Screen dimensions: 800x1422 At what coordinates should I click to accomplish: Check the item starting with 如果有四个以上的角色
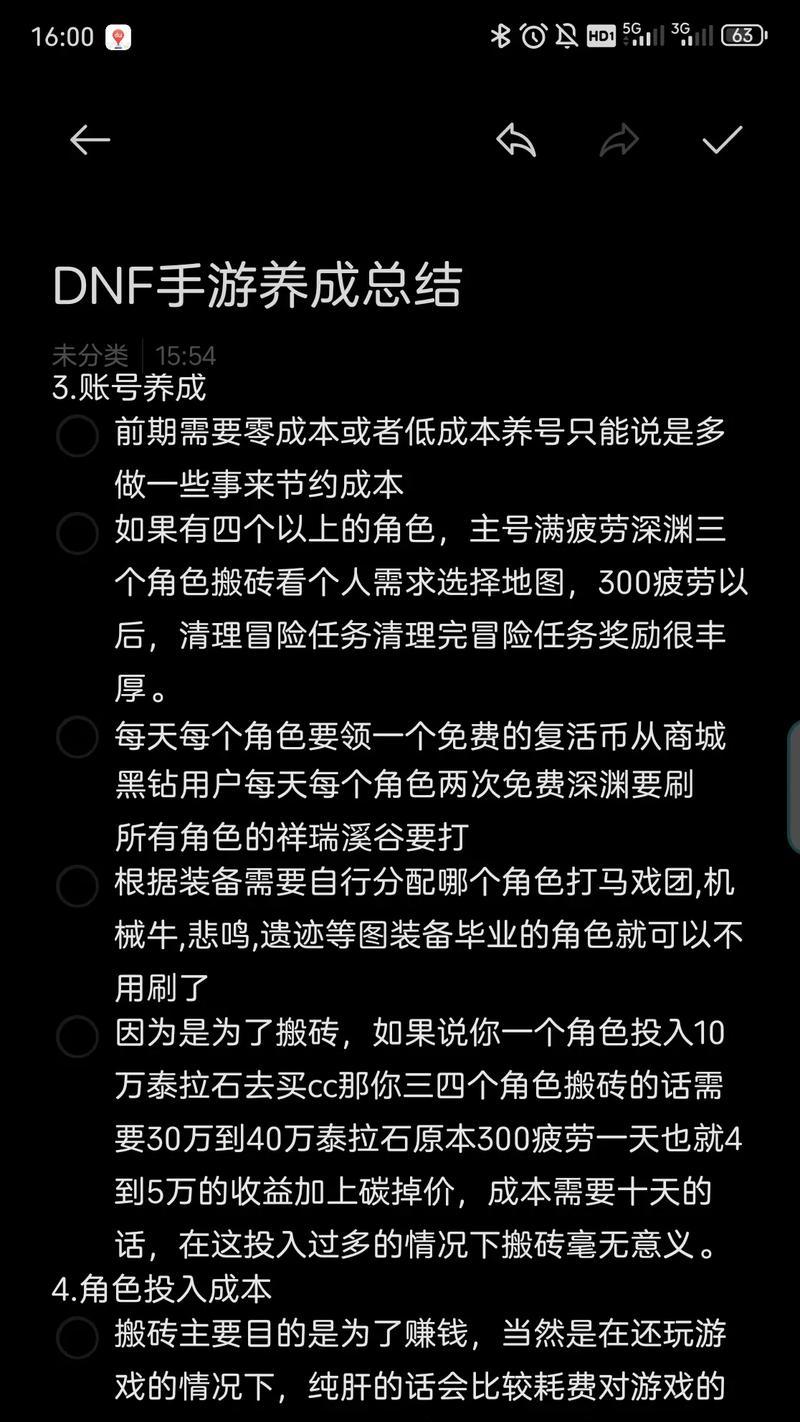[x=77, y=533]
